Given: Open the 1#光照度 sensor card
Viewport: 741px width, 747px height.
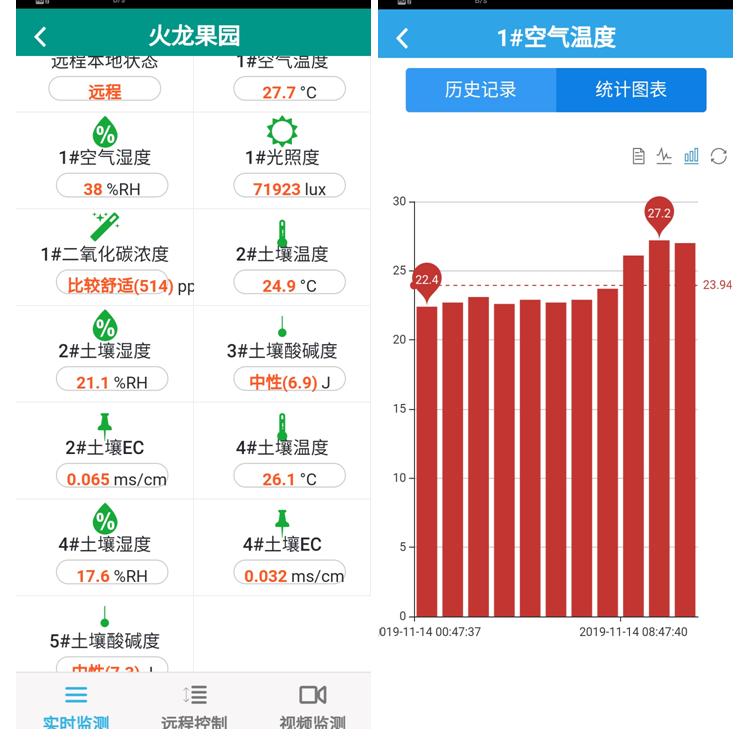Looking at the screenshot, I should (x=282, y=158).
